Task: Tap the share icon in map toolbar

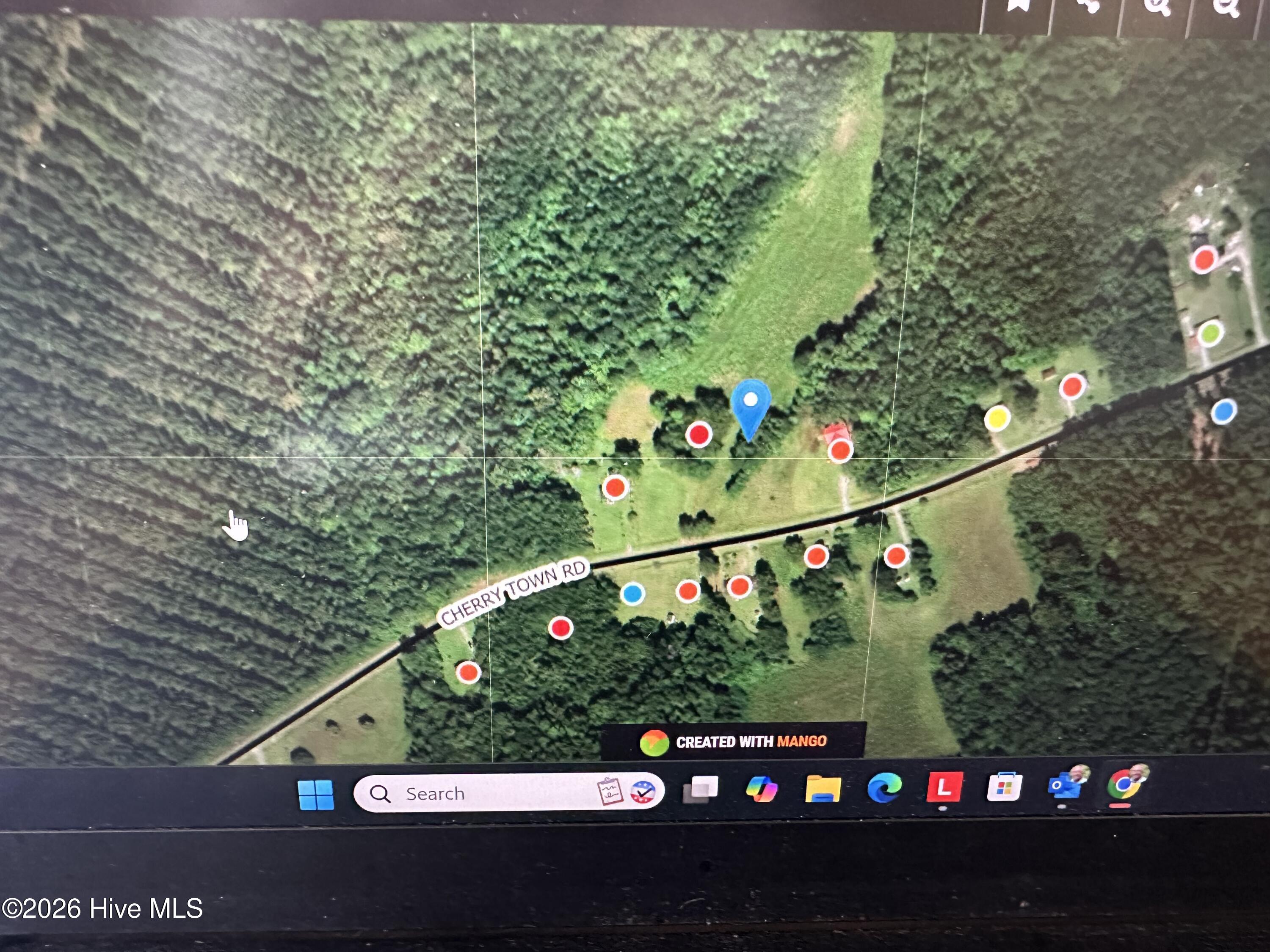Action: click(x=1086, y=6)
